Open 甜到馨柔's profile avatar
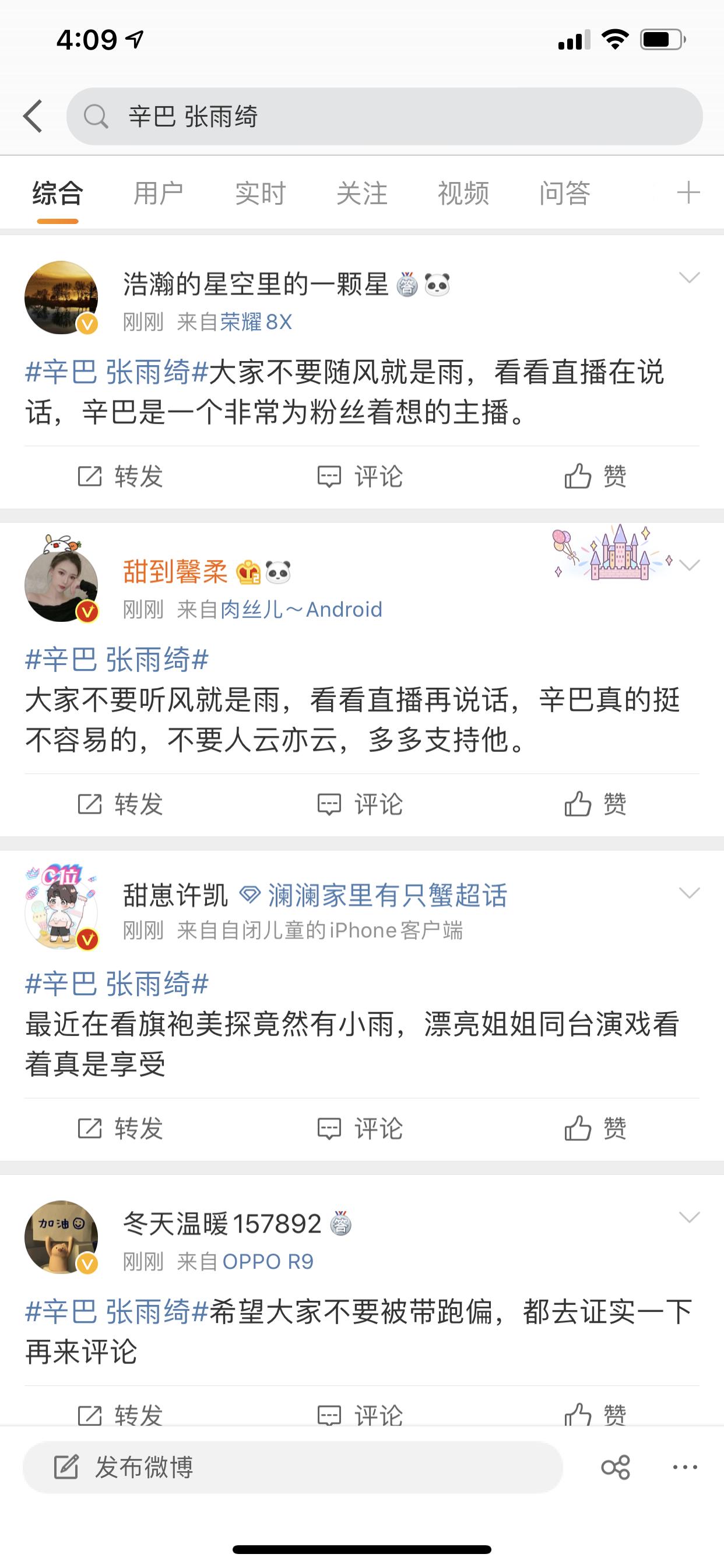The image size is (724, 1568). tap(61, 585)
